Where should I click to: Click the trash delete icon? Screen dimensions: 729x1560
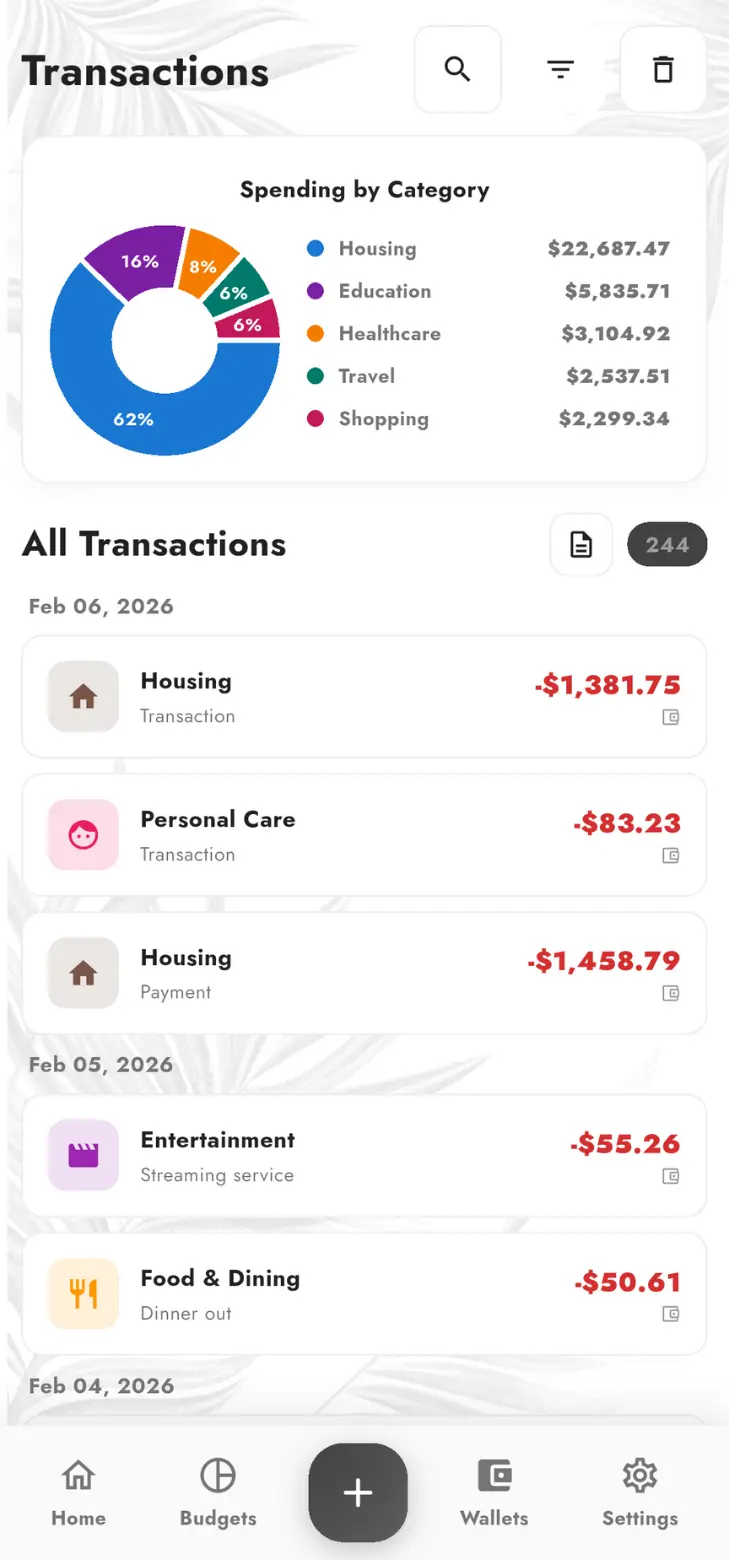point(662,69)
